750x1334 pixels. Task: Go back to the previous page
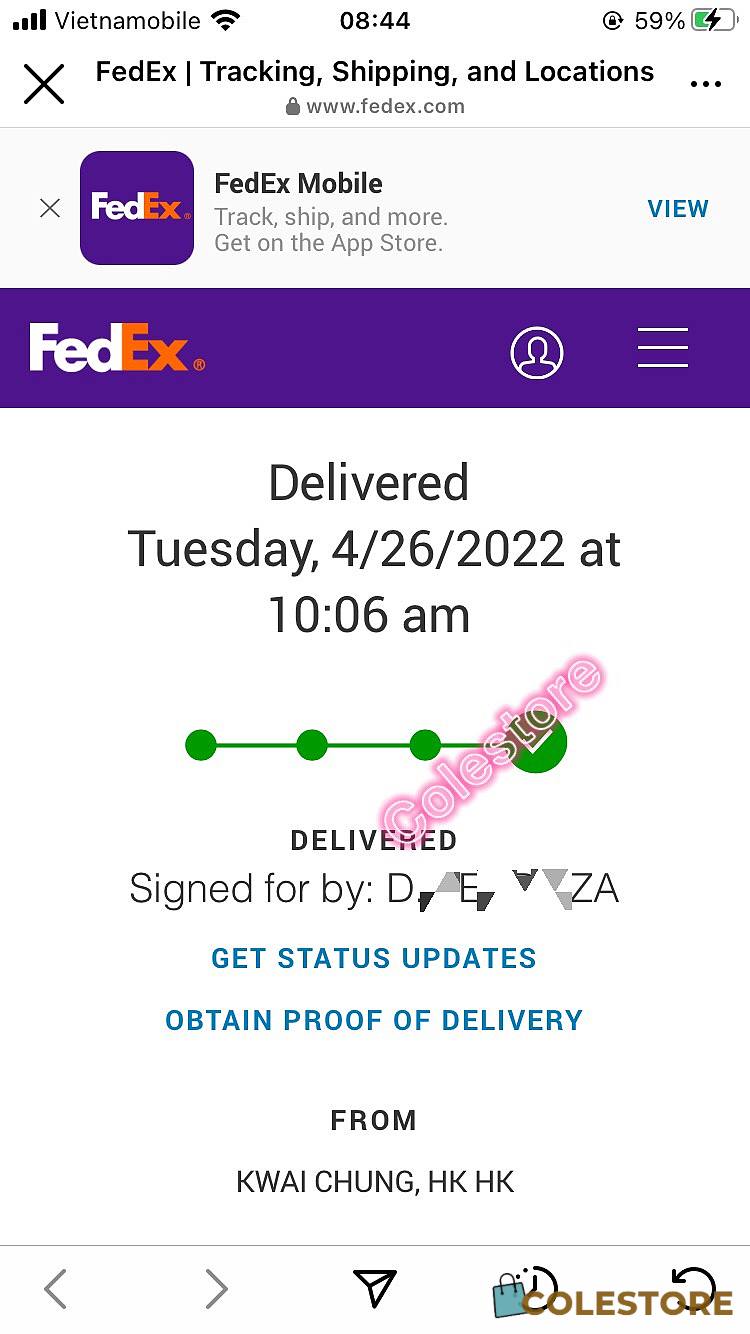pos(56,1288)
